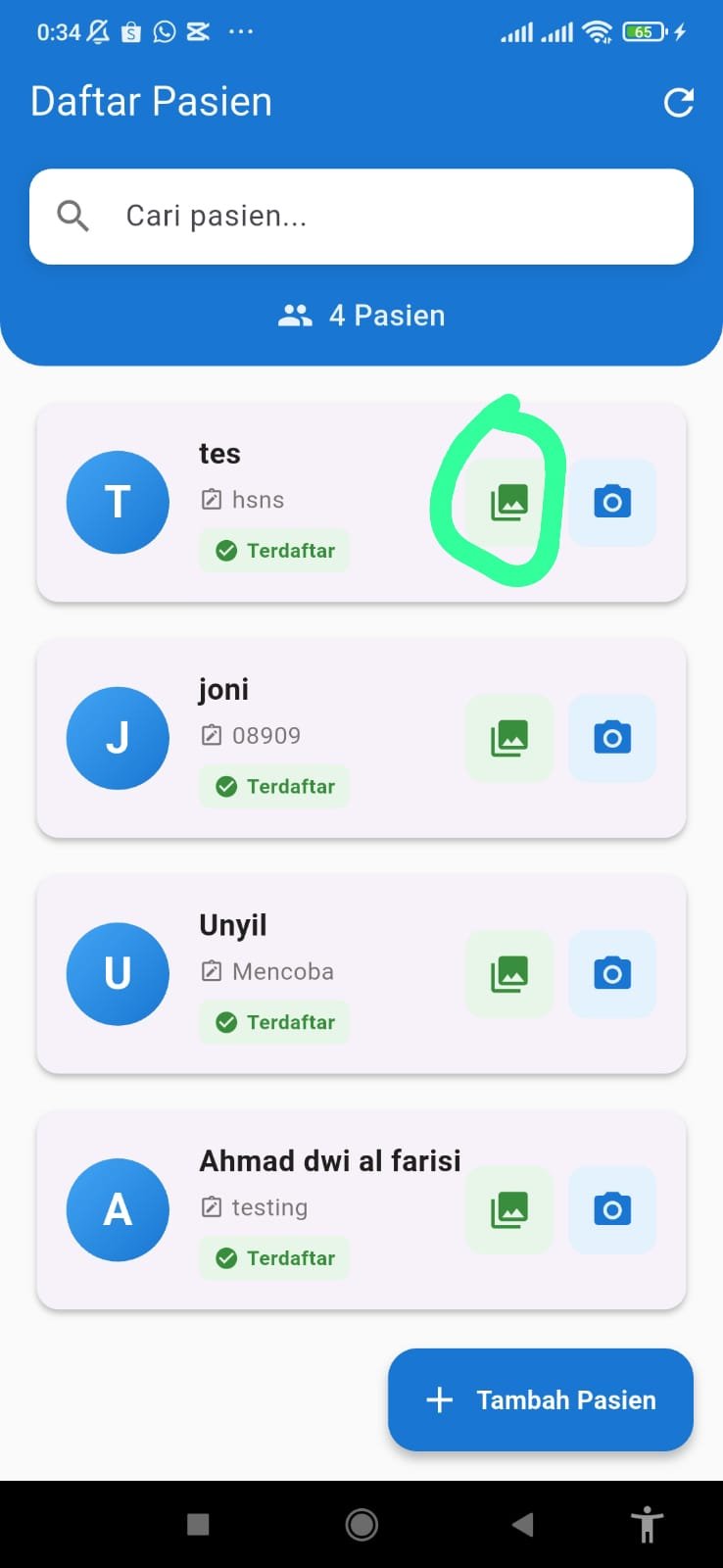The image size is (723, 1568).
Task: Tap the Terdaftar checkmark for Unyil
Action: pos(226,1022)
